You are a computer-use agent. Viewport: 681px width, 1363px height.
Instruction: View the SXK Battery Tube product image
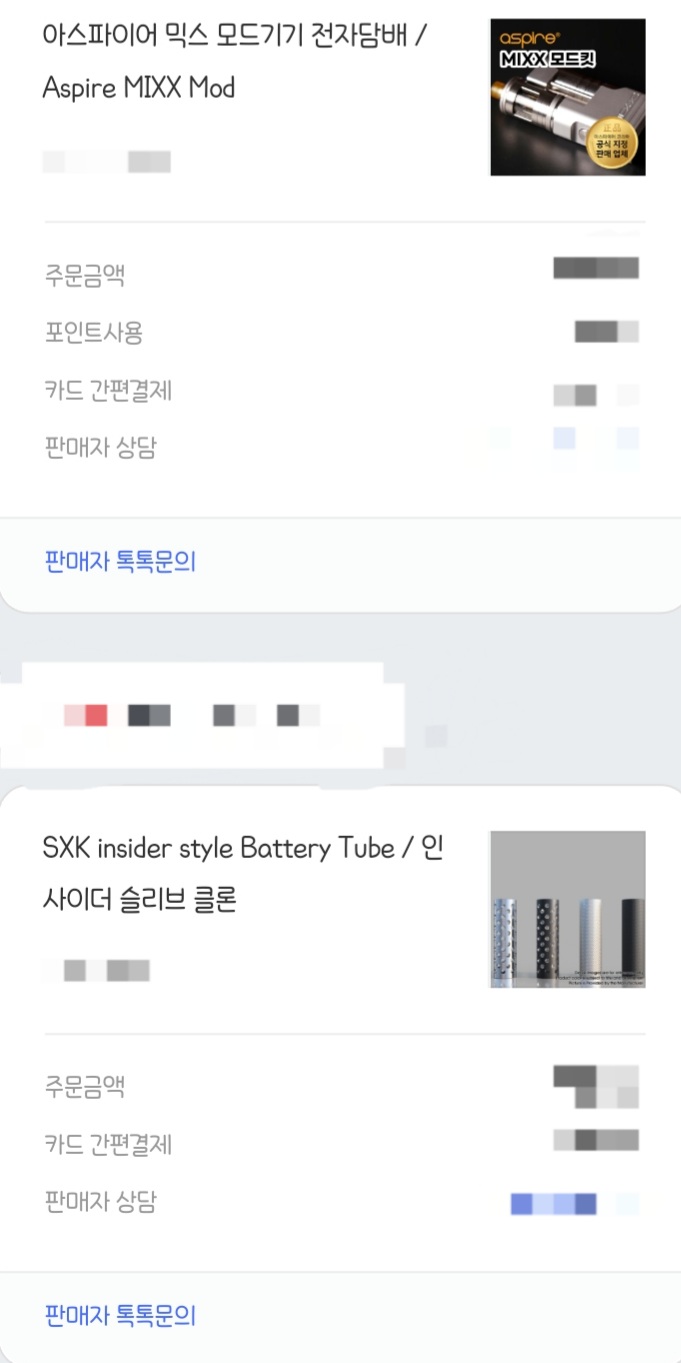pos(567,909)
